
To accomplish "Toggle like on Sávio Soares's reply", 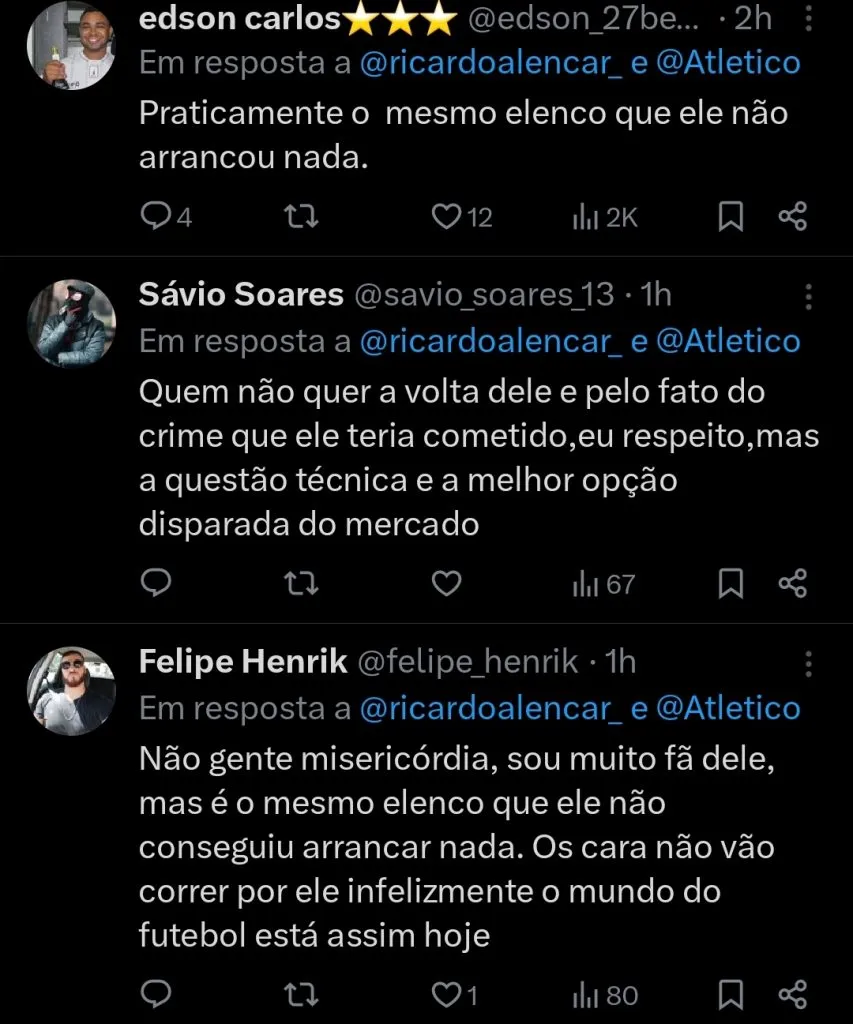I will pyautogui.click(x=445, y=583).
